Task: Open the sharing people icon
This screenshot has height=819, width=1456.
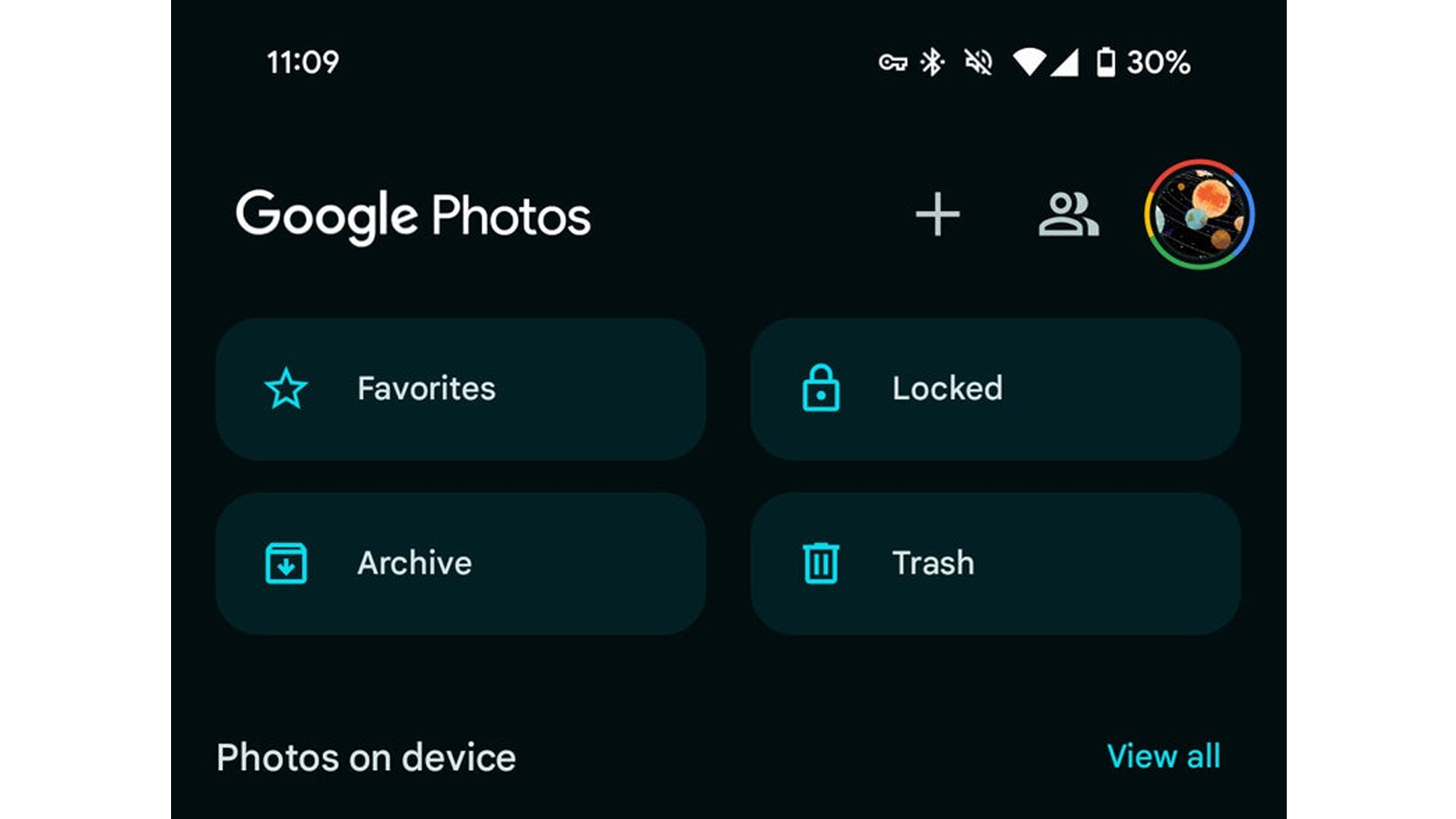Action: coord(1068,215)
